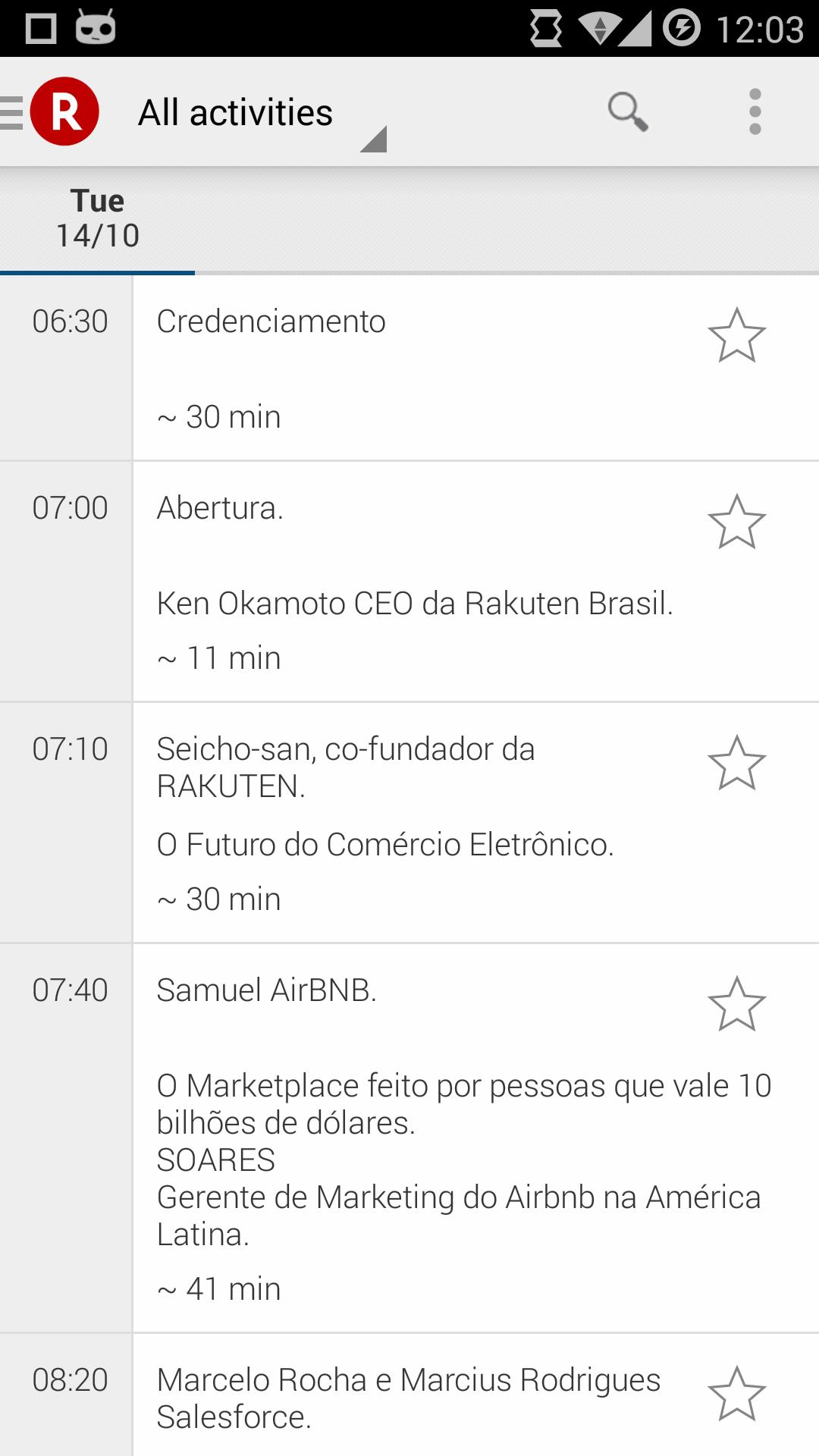
Task: Favorite the Samuel AirBNB talk
Action: tap(736, 1001)
